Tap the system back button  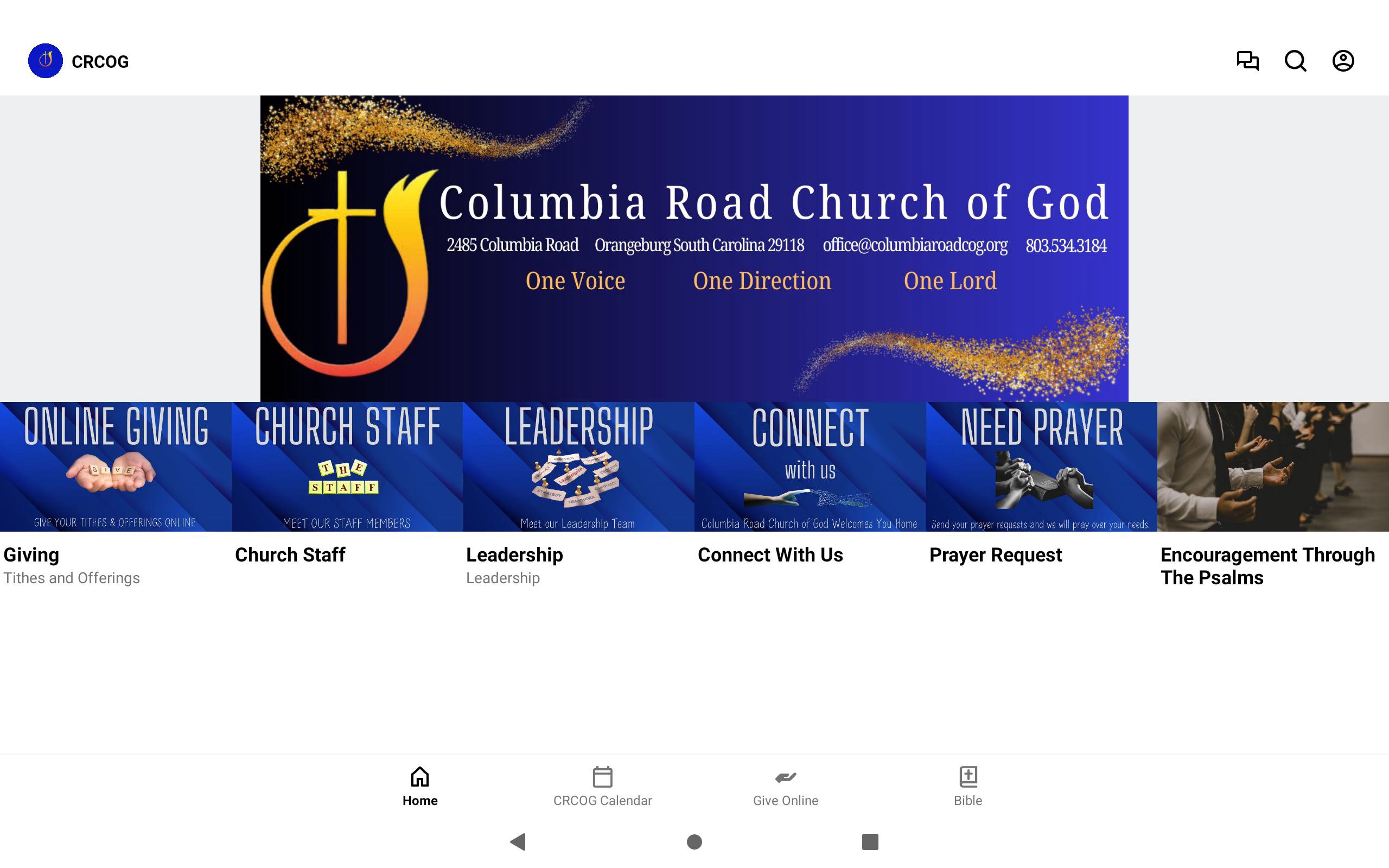[518, 841]
